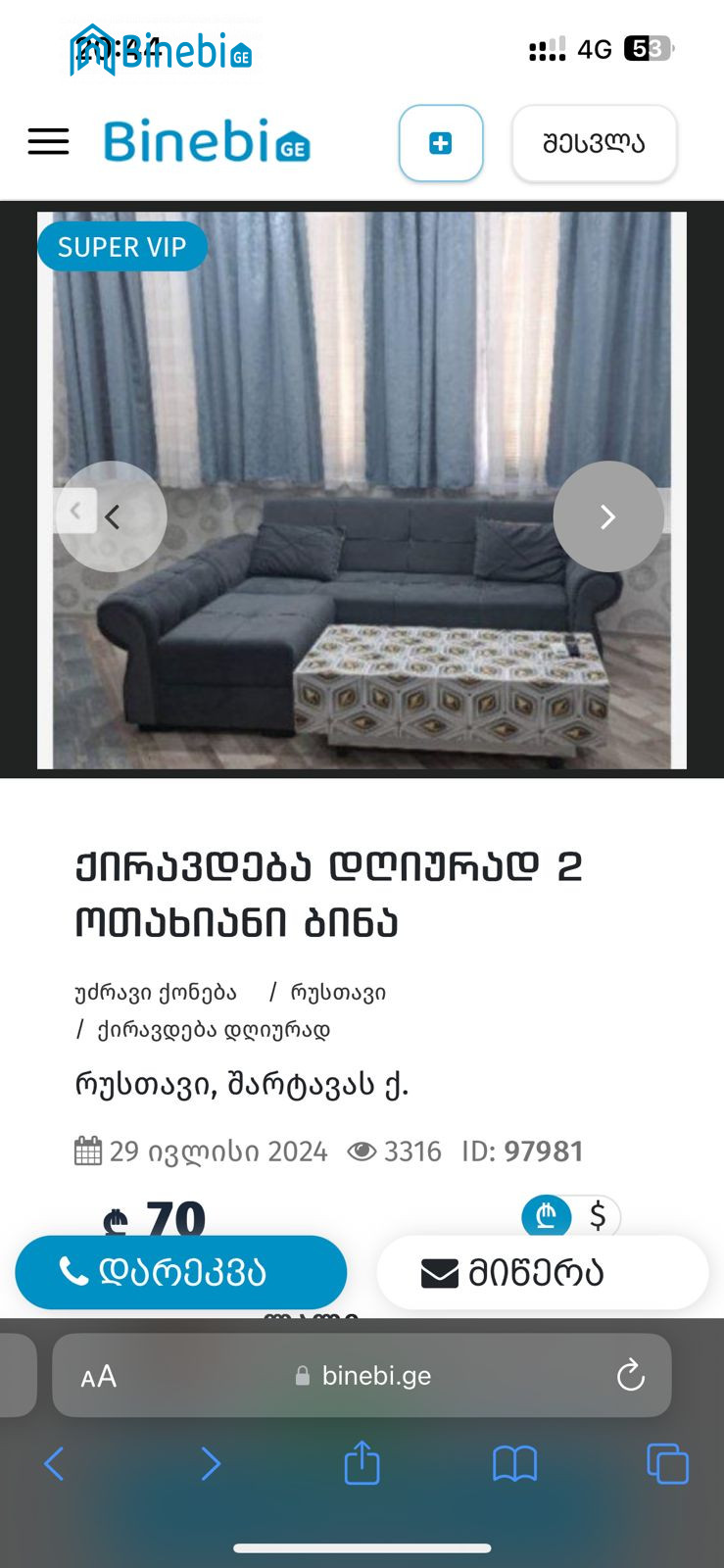Switch price currency to dollars
This screenshot has width=724, height=1568.
coord(598,1216)
